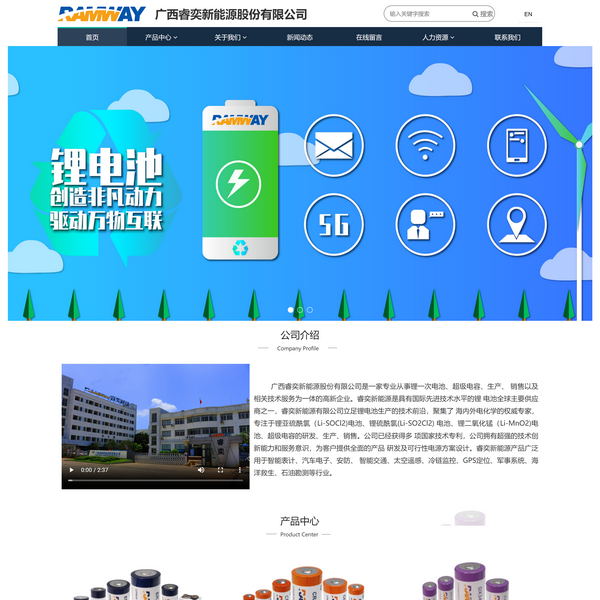The height and width of the screenshot is (600, 600).
Task: Open the video's more options menu
Action: click(x=238, y=469)
